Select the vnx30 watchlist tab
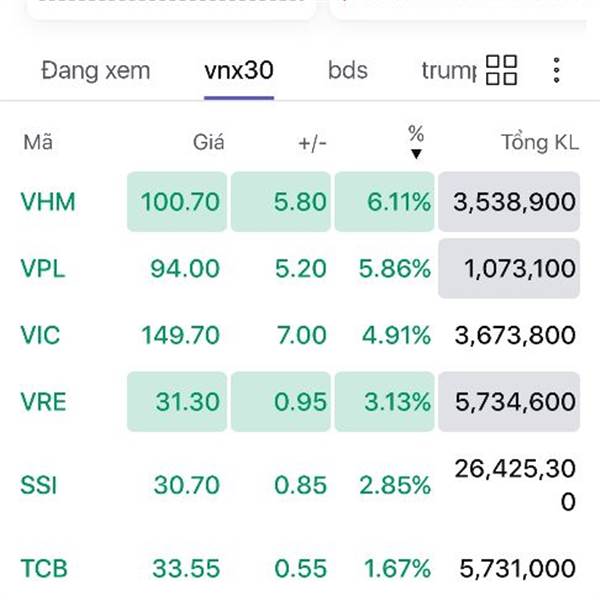 click(x=239, y=71)
